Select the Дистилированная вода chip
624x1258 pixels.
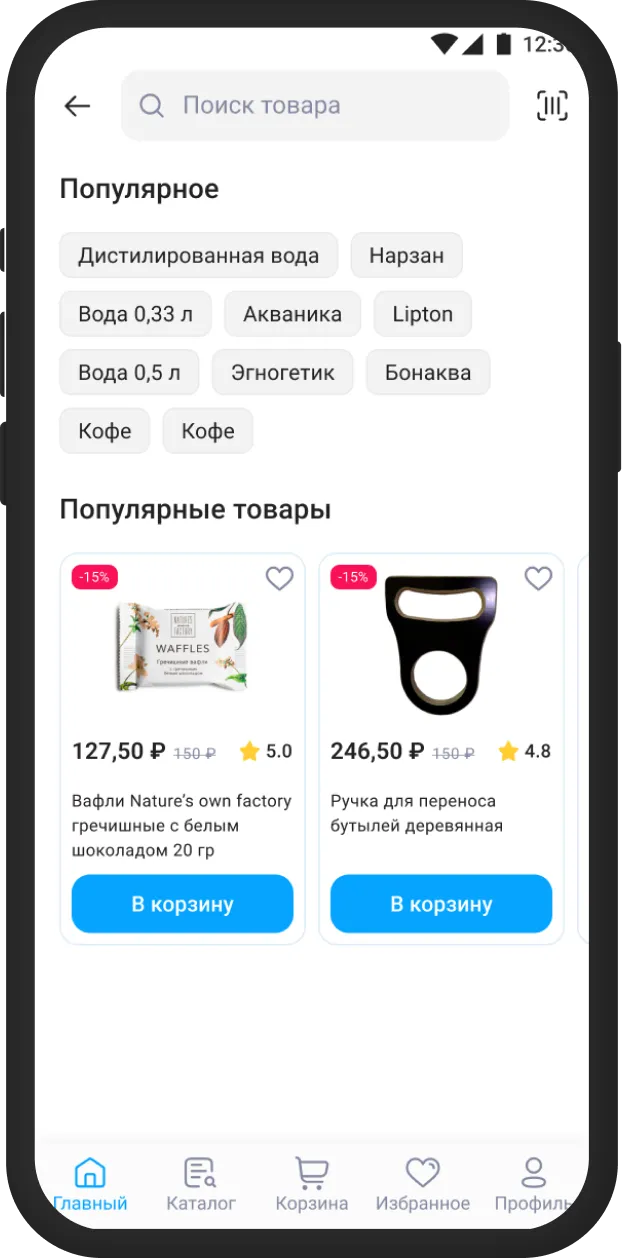[x=198, y=256]
